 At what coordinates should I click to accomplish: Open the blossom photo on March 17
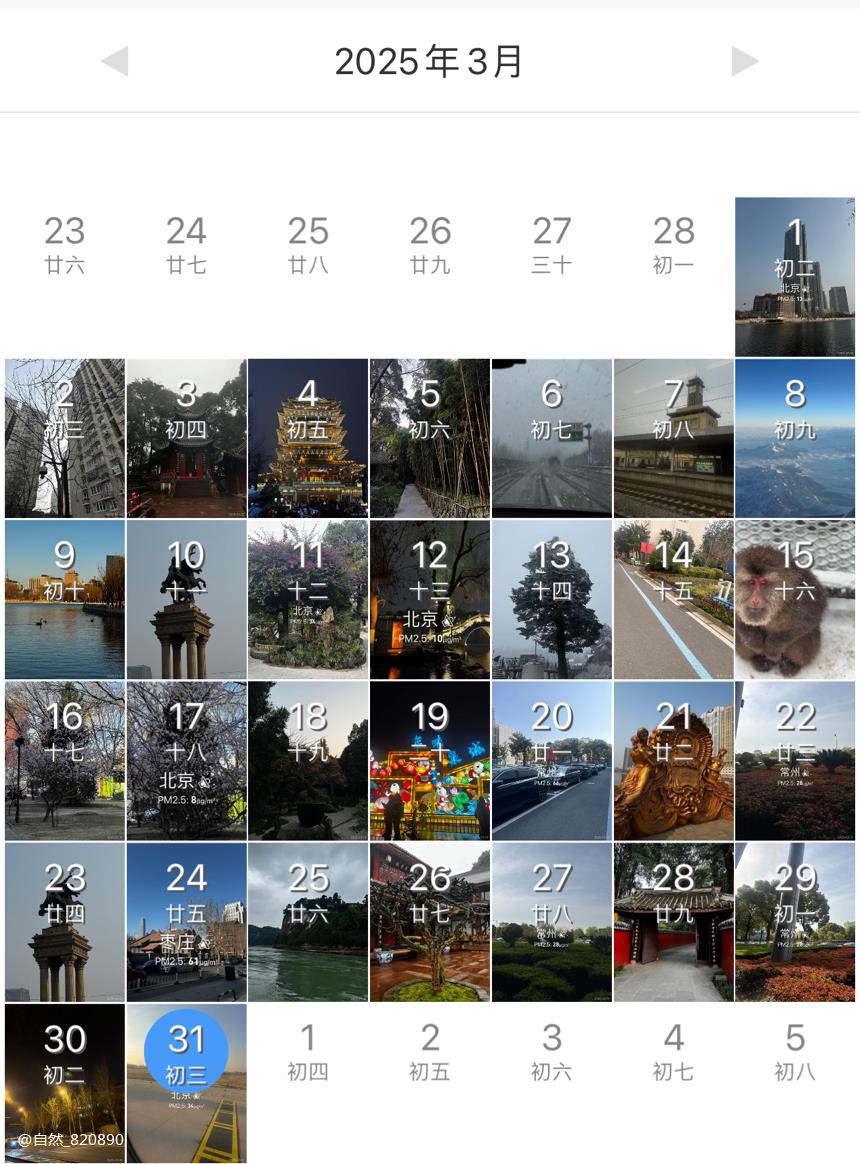tap(186, 761)
